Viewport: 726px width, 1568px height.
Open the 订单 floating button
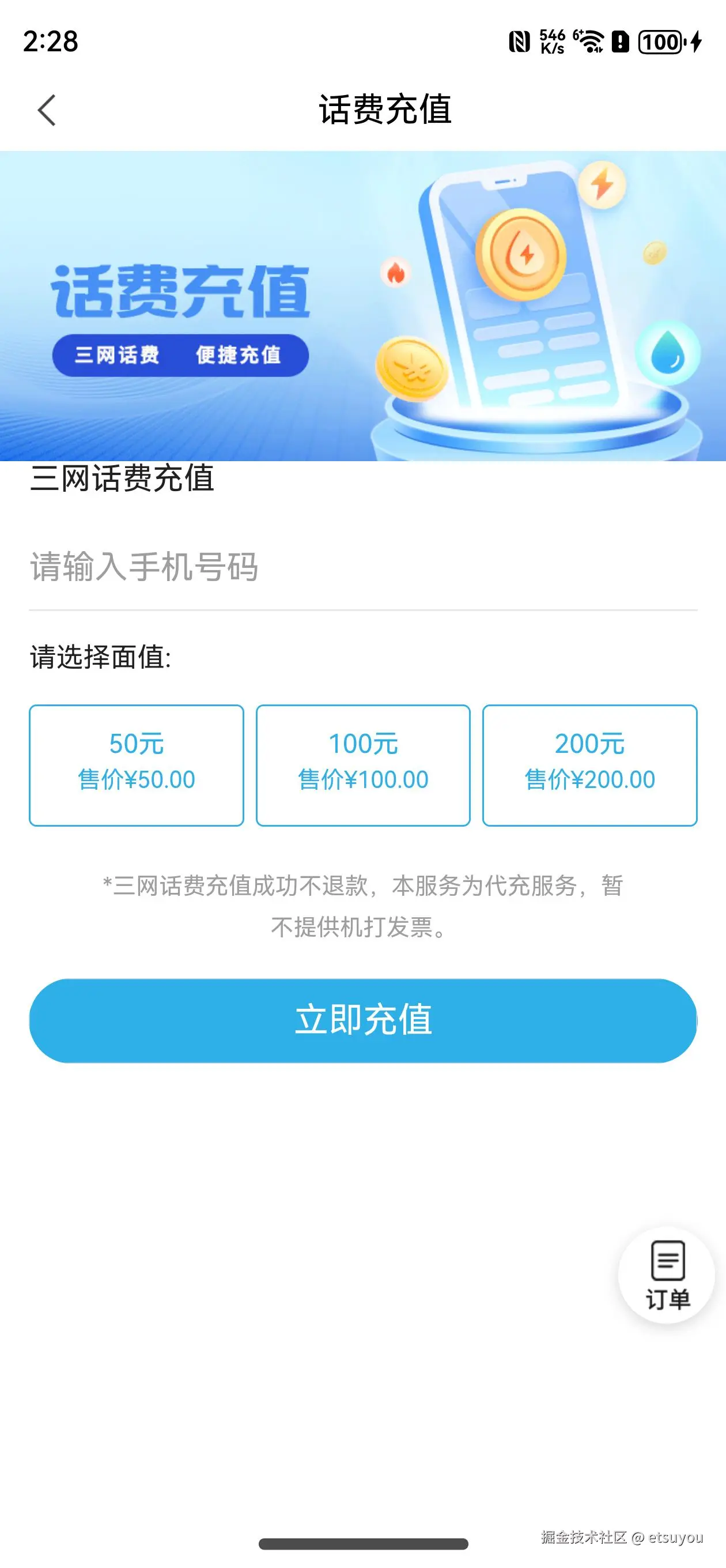tap(666, 1274)
